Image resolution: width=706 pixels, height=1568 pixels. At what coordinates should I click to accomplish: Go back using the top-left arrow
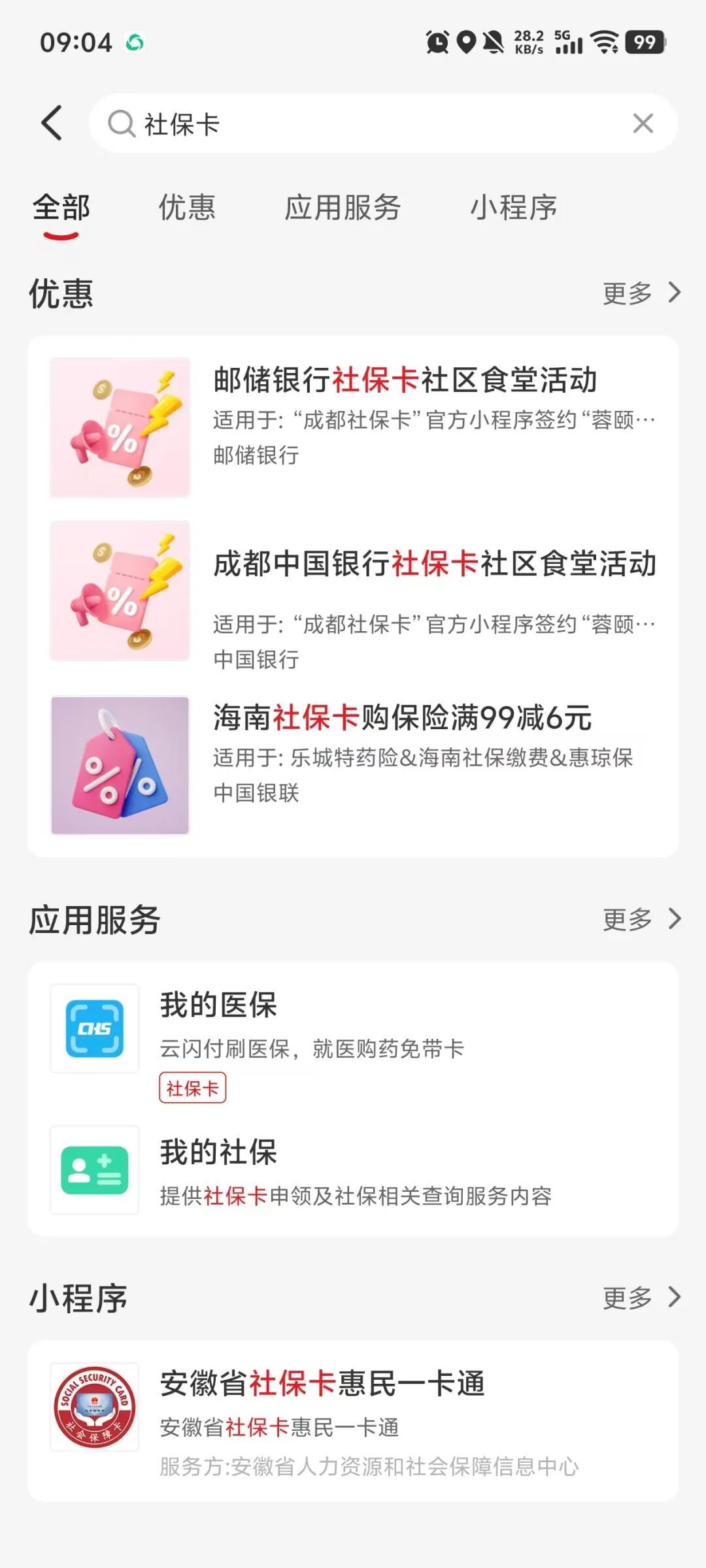pyautogui.click(x=52, y=123)
